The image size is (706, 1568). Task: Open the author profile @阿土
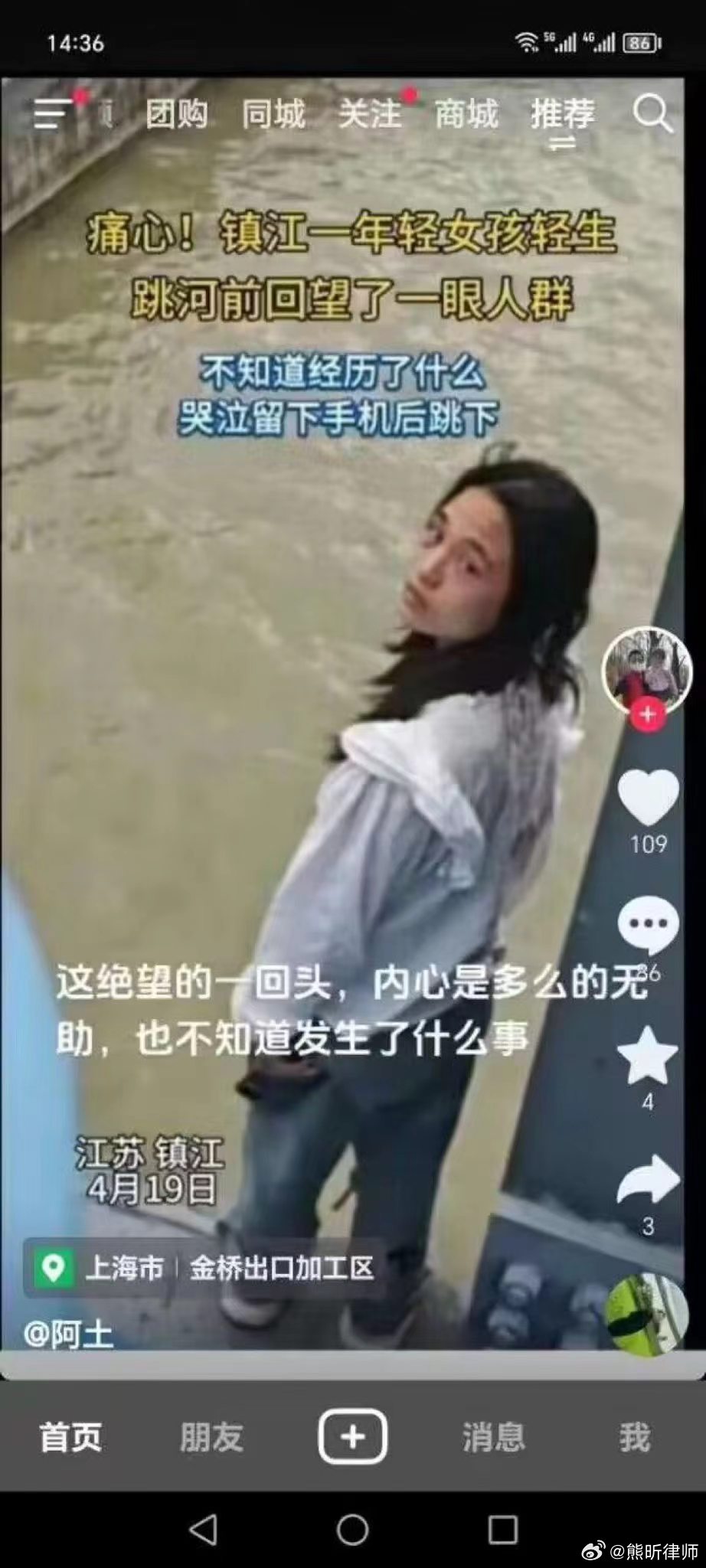click(69, 1334)
